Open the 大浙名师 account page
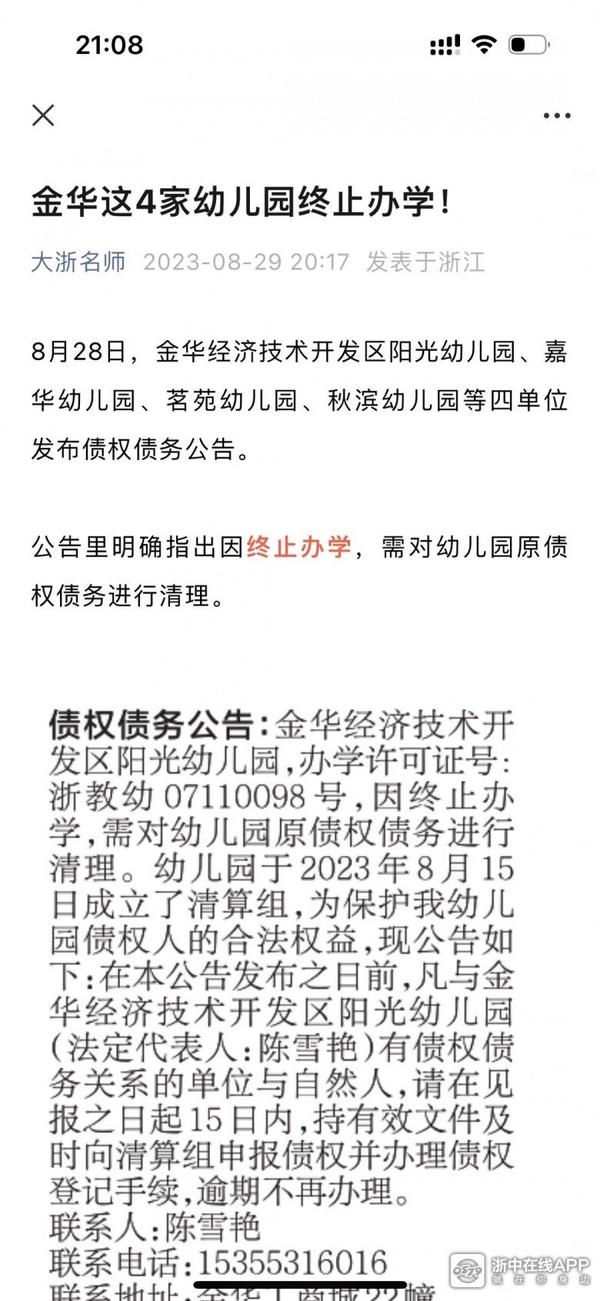Screen dimensions: 600x1301 (x=79, y=263)
